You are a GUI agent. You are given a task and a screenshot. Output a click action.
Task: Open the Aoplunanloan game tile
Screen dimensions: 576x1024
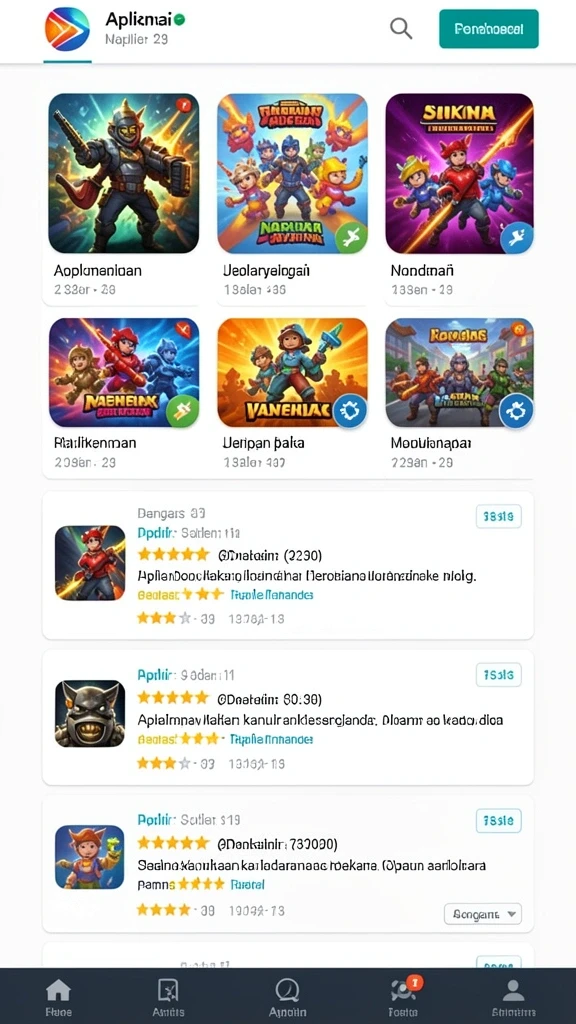click(x=123, y=198)
